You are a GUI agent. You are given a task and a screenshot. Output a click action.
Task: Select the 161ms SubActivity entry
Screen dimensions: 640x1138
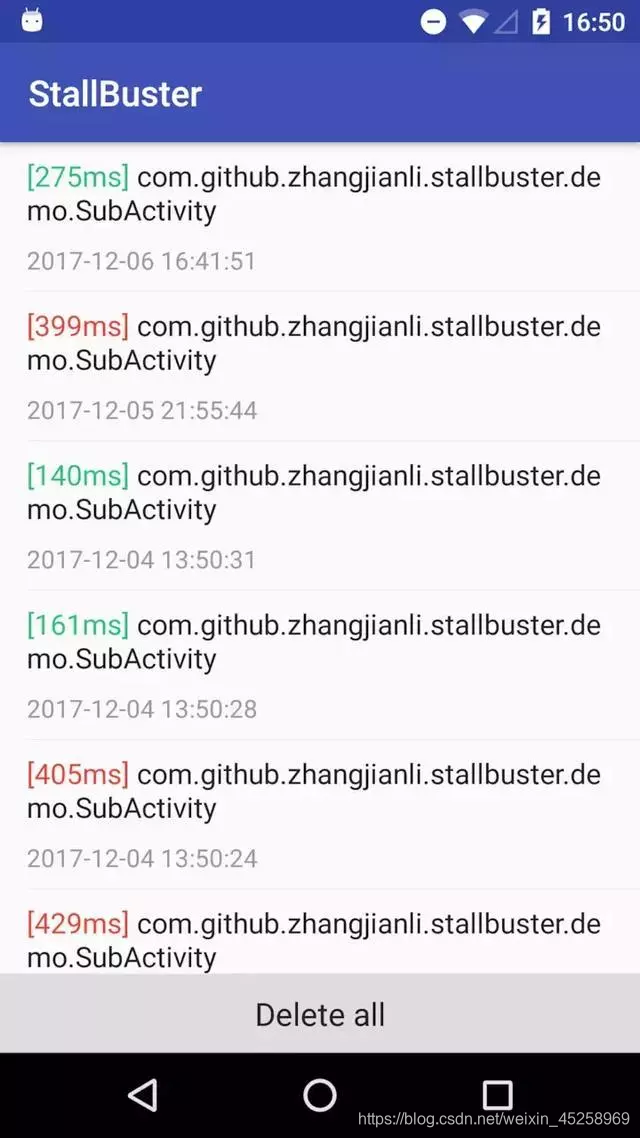[x=320, y=665]
